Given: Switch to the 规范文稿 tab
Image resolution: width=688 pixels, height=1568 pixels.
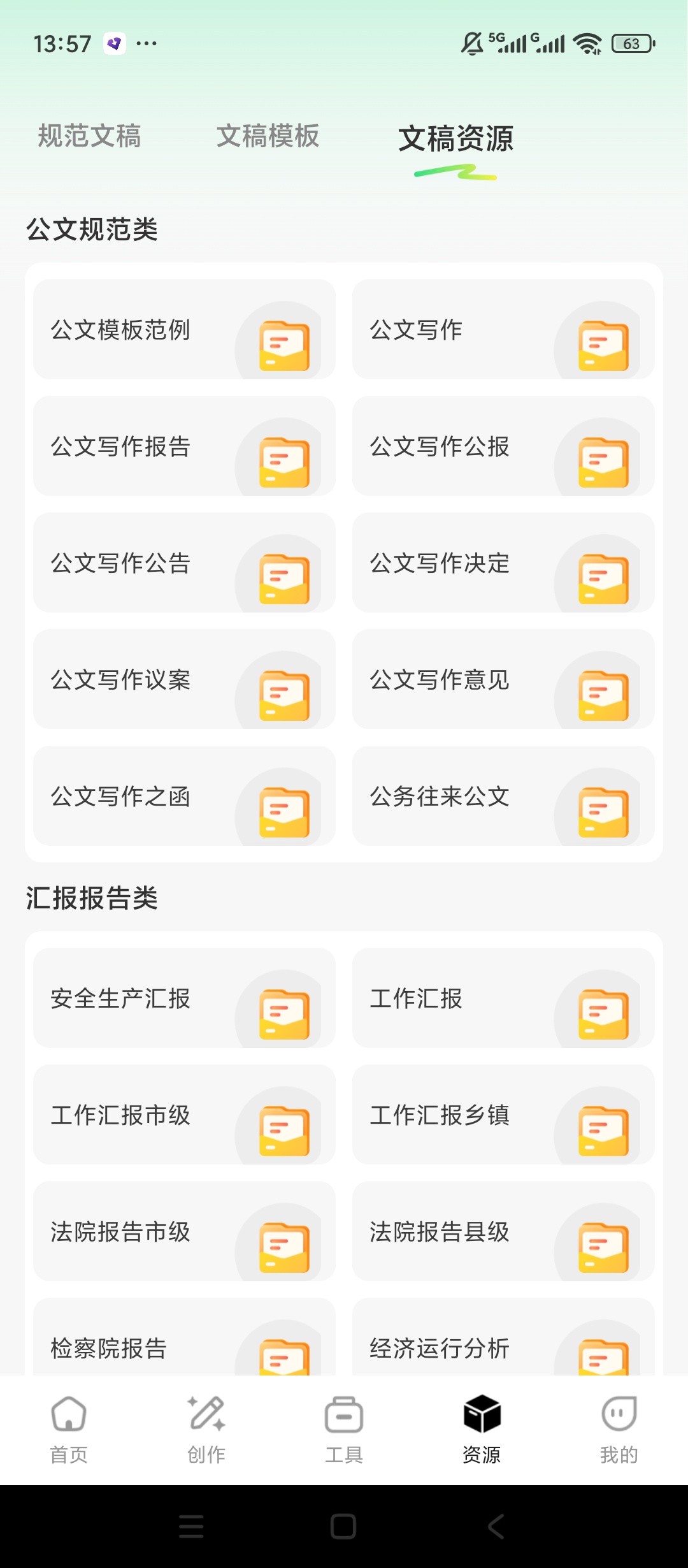Looking at the screenshot, I should pos(89,136).
